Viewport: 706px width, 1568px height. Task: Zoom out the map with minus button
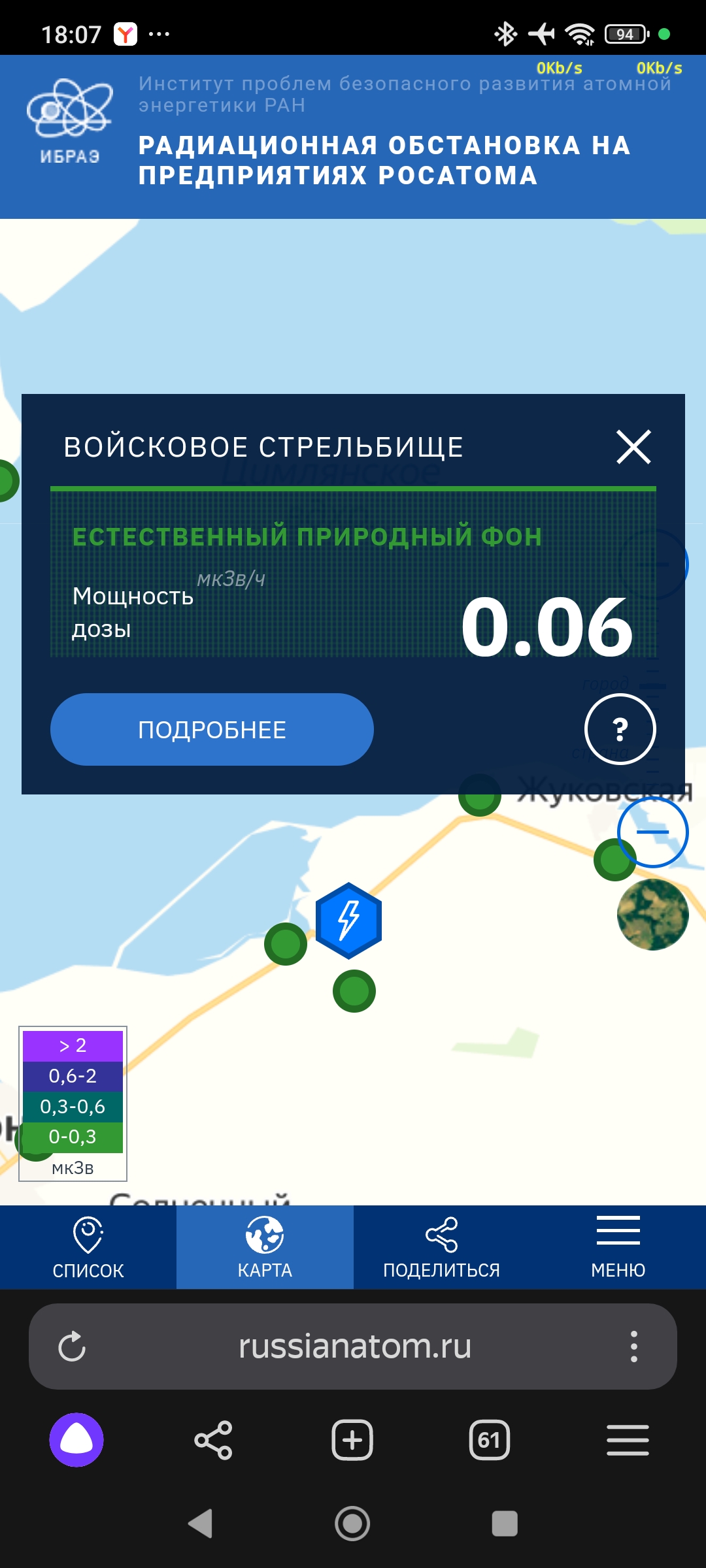pyautogui.click(x=652, y=832)
